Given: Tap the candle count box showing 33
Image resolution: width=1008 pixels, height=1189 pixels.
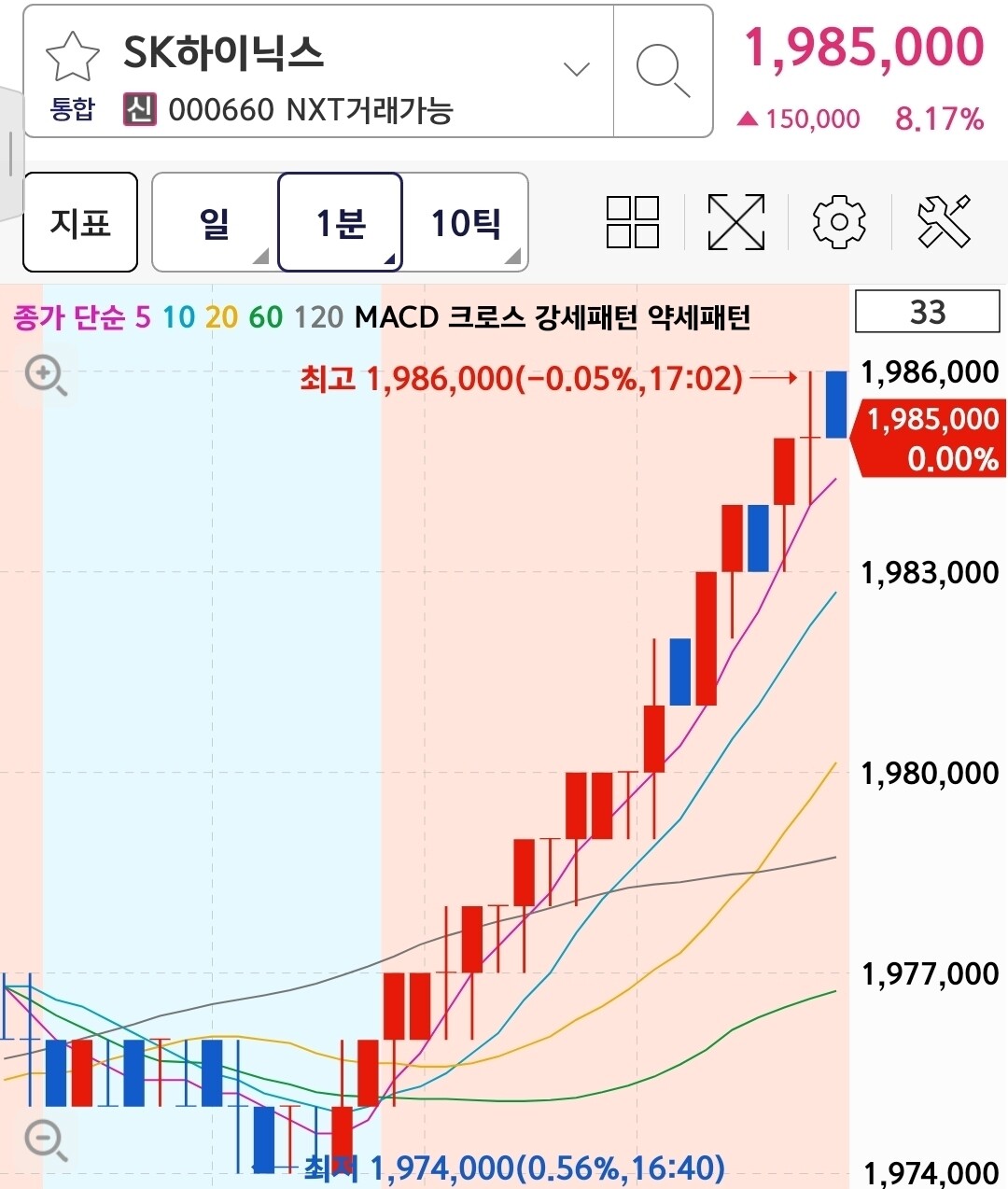Looking at the screenshot, I should [x=928, y=312].
